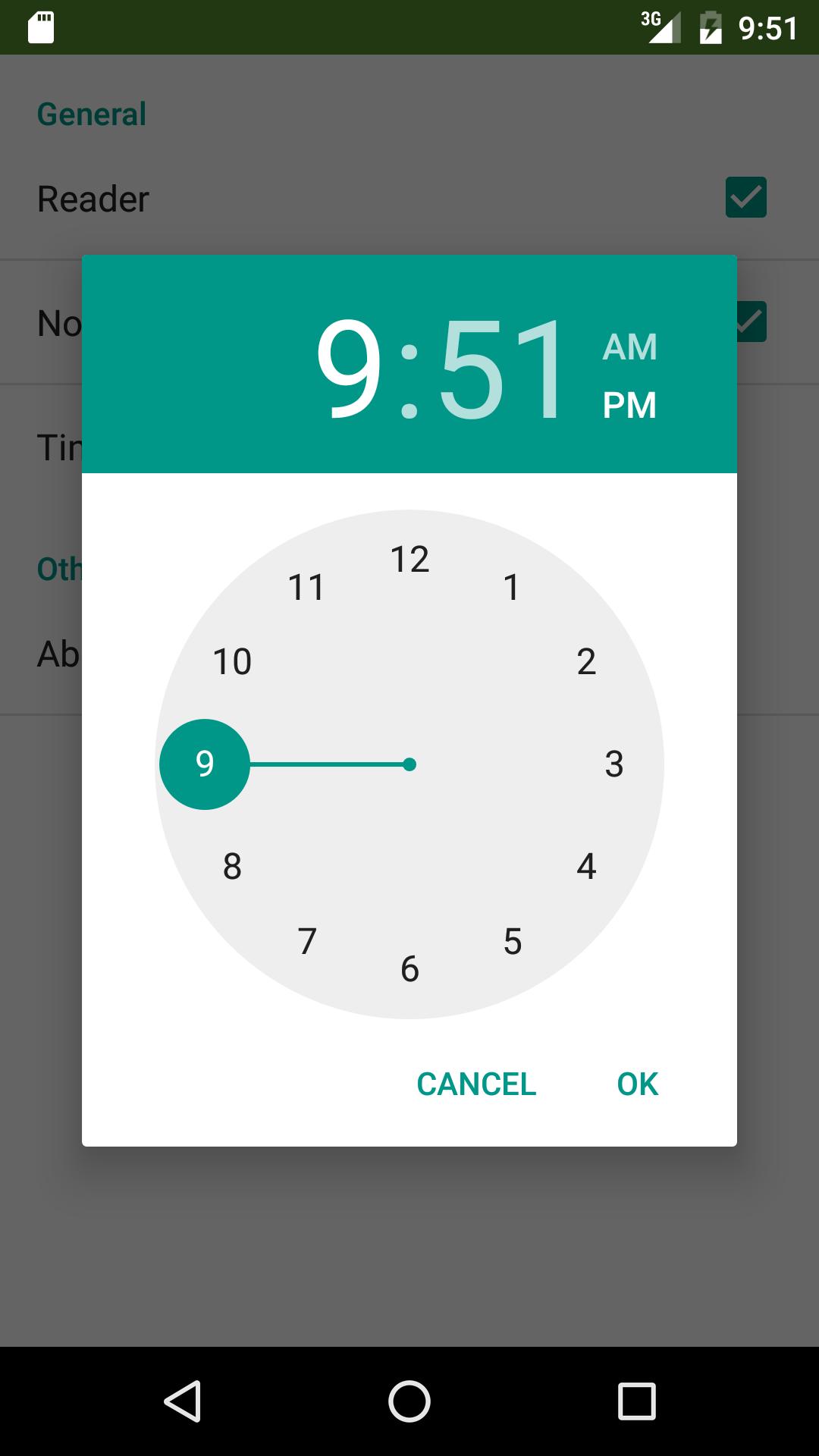
Task: Set the hour to 7
Action: click(307, 942)
